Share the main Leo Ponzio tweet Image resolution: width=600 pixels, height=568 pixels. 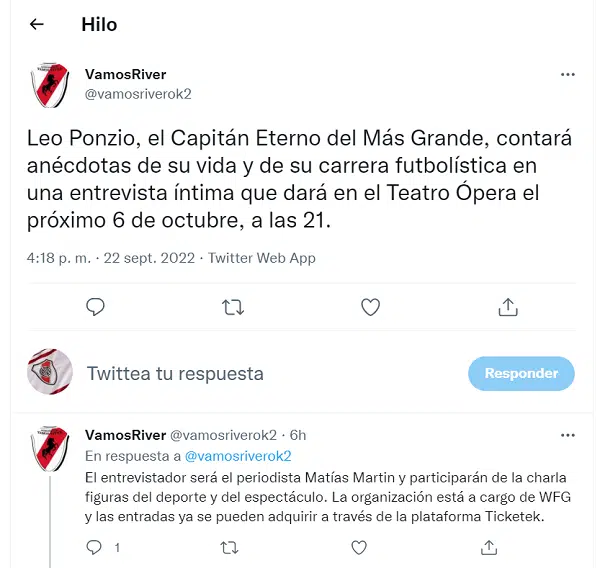[507, 307]
